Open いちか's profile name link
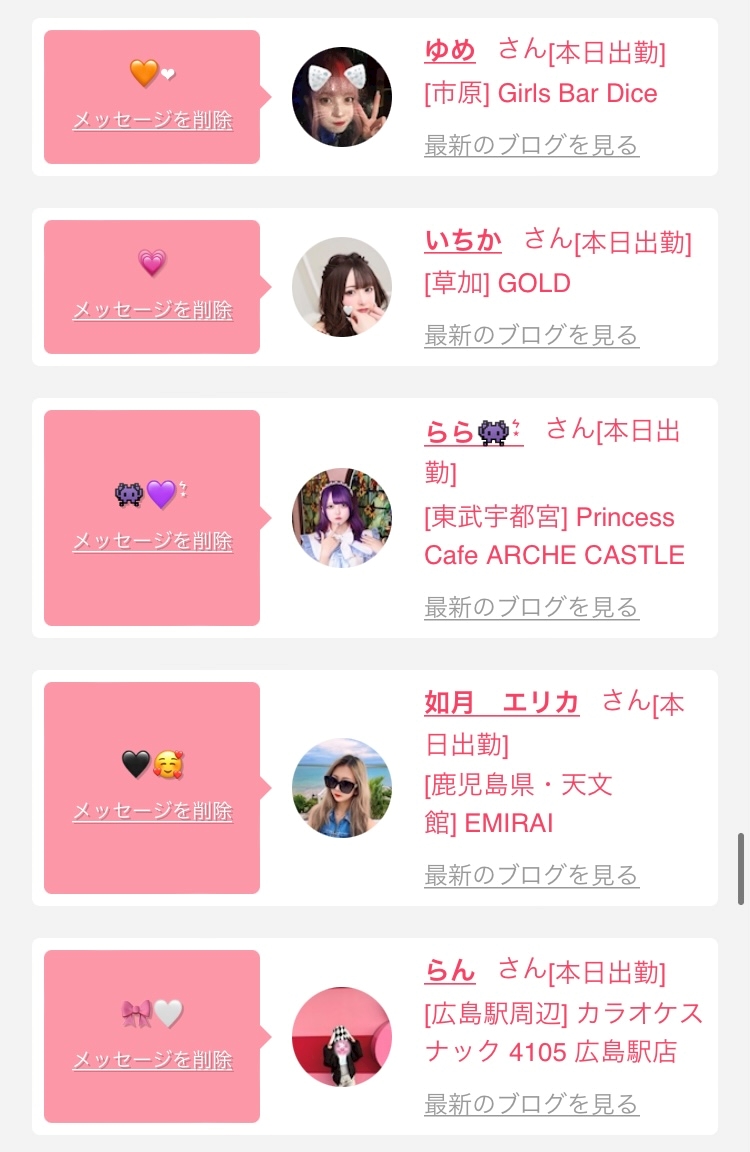Screen dimensions: 750x1152 click(x=463, y=240)
